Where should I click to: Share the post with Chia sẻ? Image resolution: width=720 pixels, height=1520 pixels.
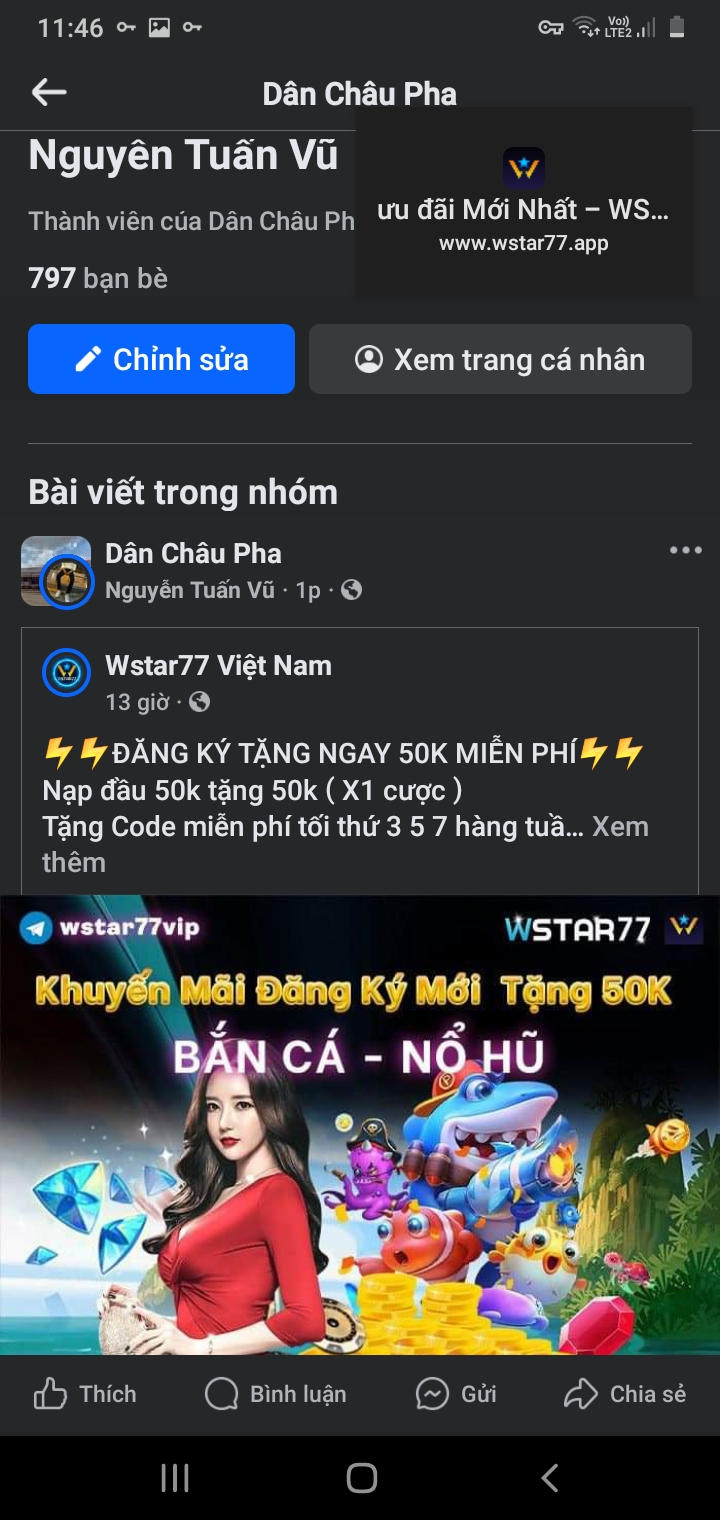[625, 1394]
